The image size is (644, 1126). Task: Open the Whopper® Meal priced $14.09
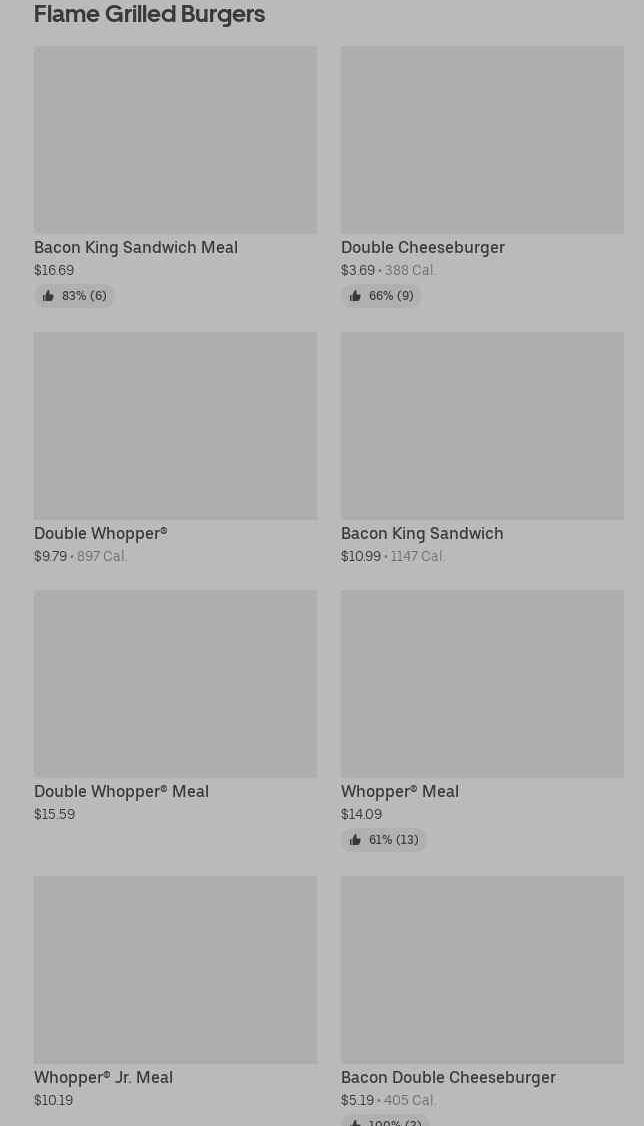[x=482, y=720]
